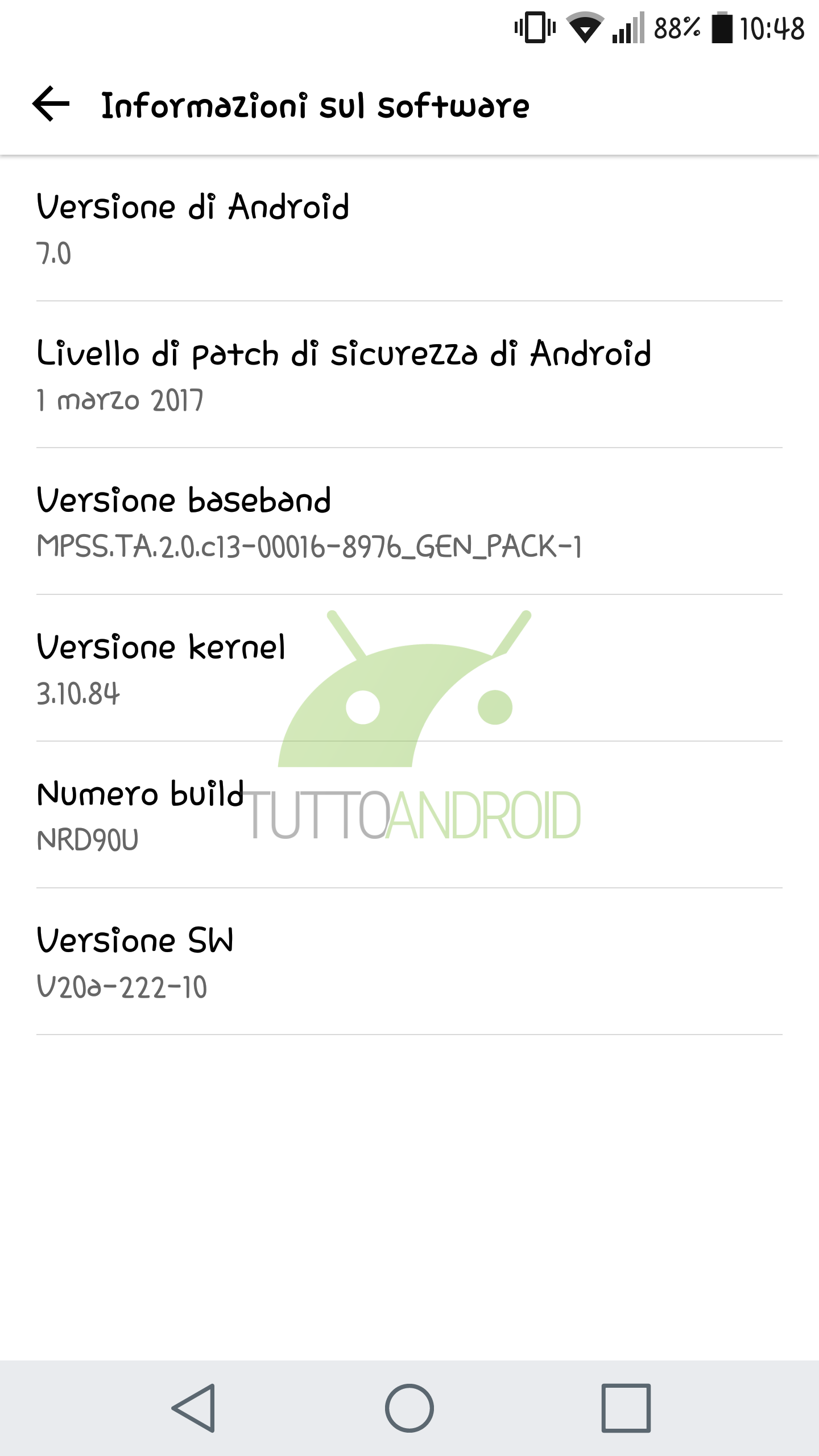Tap the Numero build entry

point(409,814)
